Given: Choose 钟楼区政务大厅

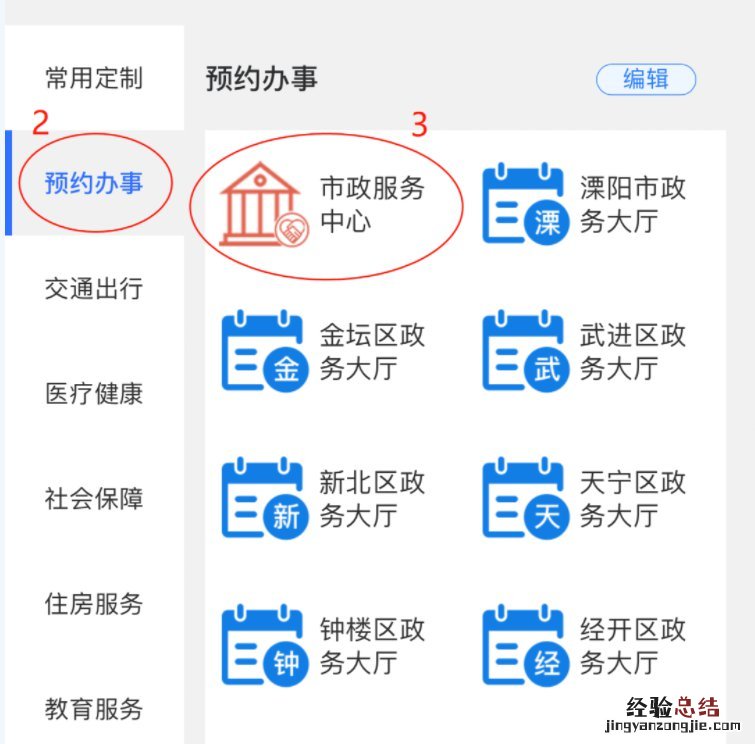Looking at the screenshot, I should [325, 646].
